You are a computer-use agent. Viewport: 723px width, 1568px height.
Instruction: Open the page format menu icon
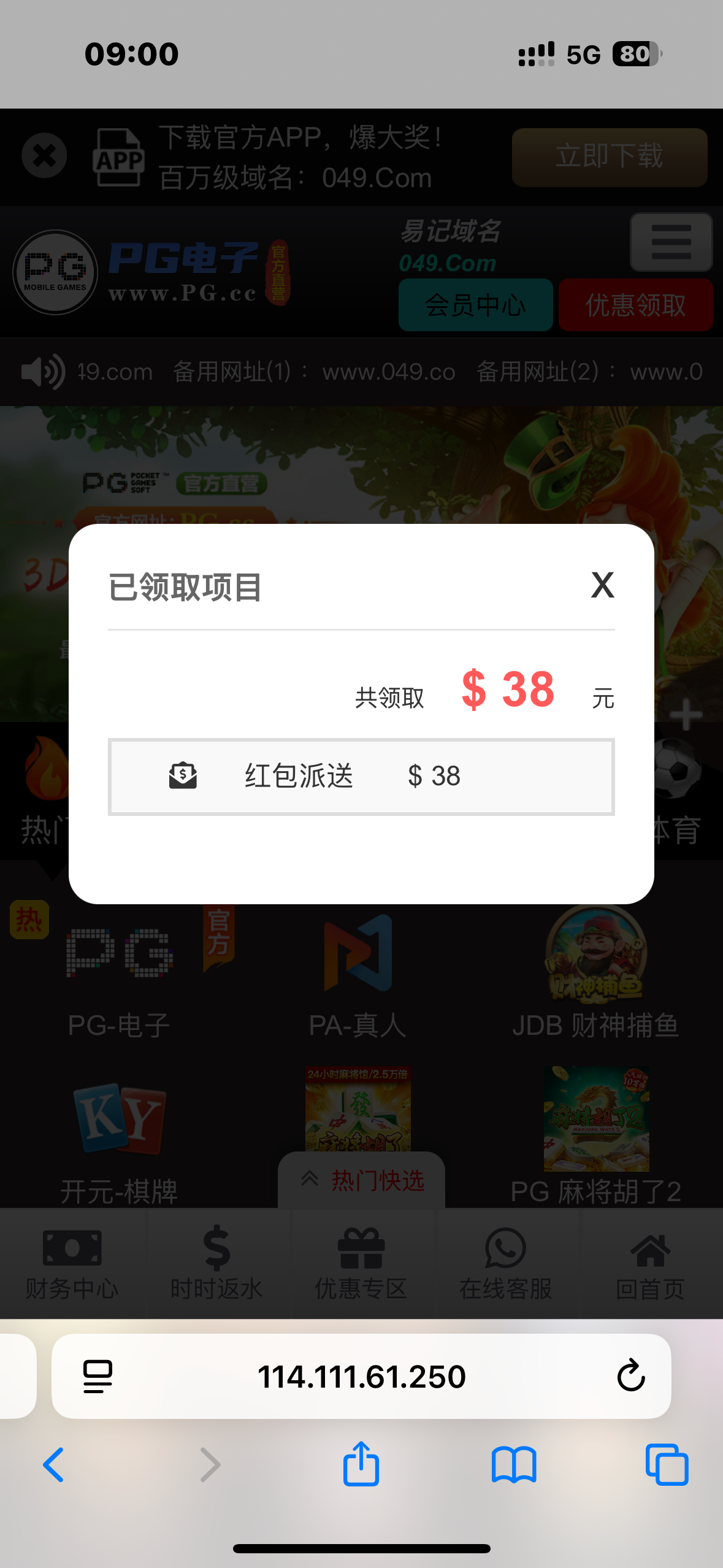98,1376
